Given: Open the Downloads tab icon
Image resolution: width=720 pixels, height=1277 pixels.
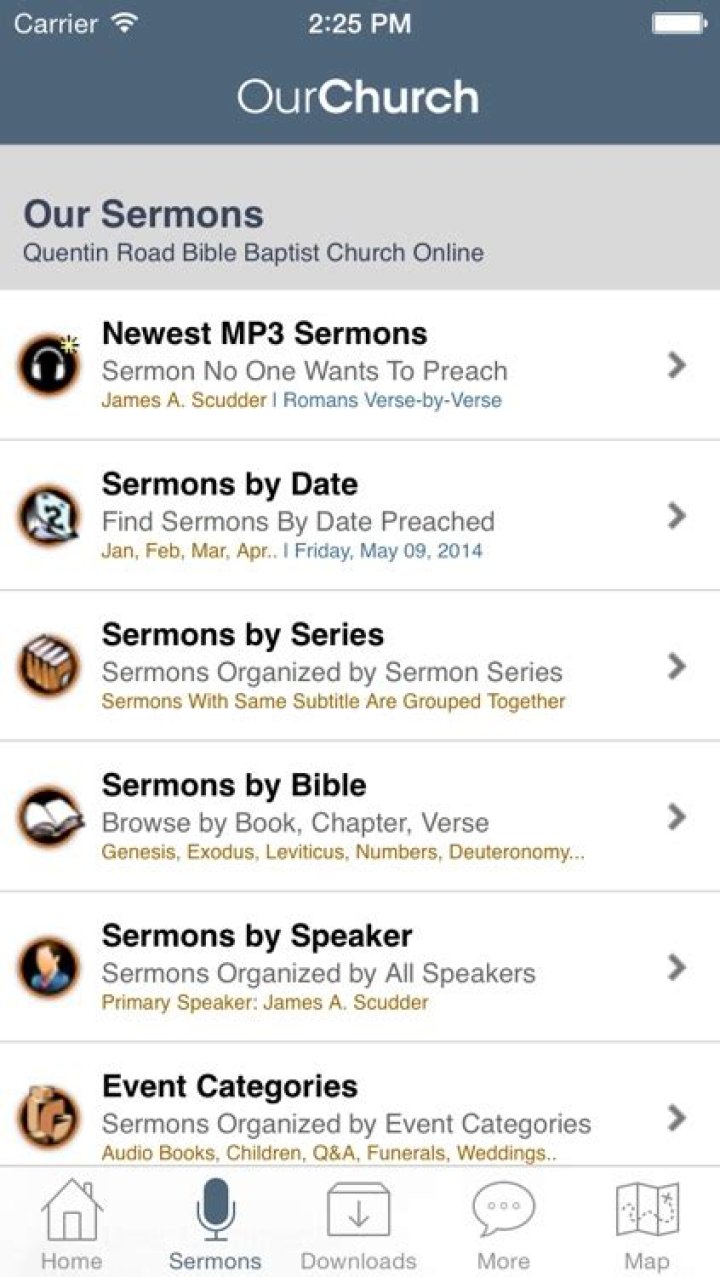Looking at the screenshot, I should coord(359,1215).
